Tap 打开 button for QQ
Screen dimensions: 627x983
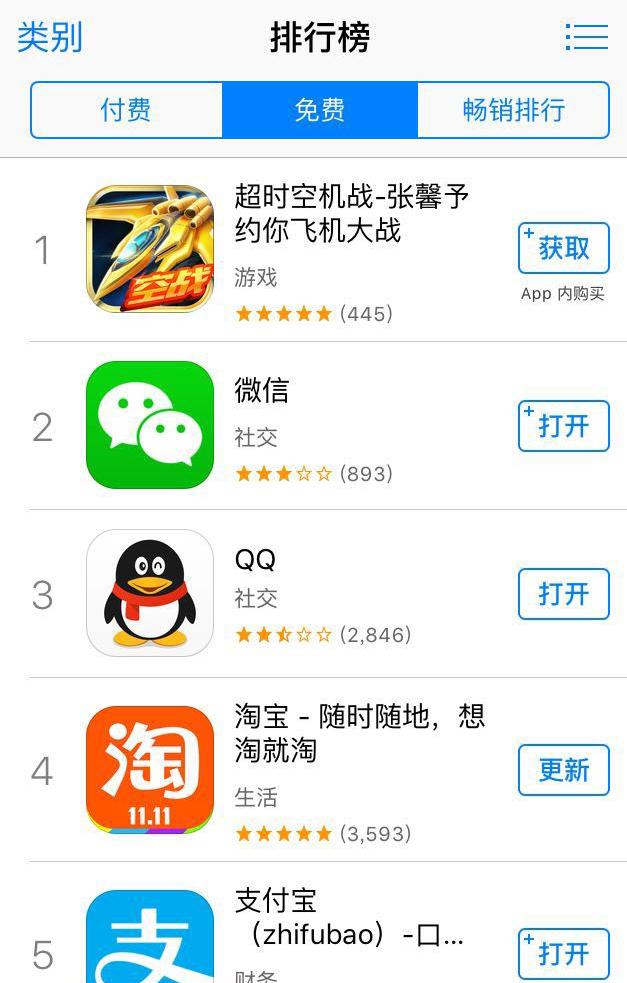point(563,594)
